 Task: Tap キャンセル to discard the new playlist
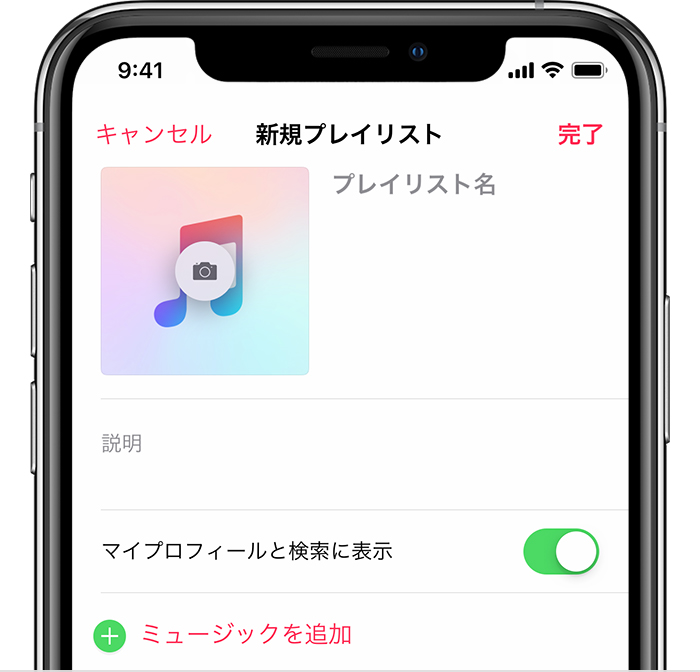click(x=153, y=134)
